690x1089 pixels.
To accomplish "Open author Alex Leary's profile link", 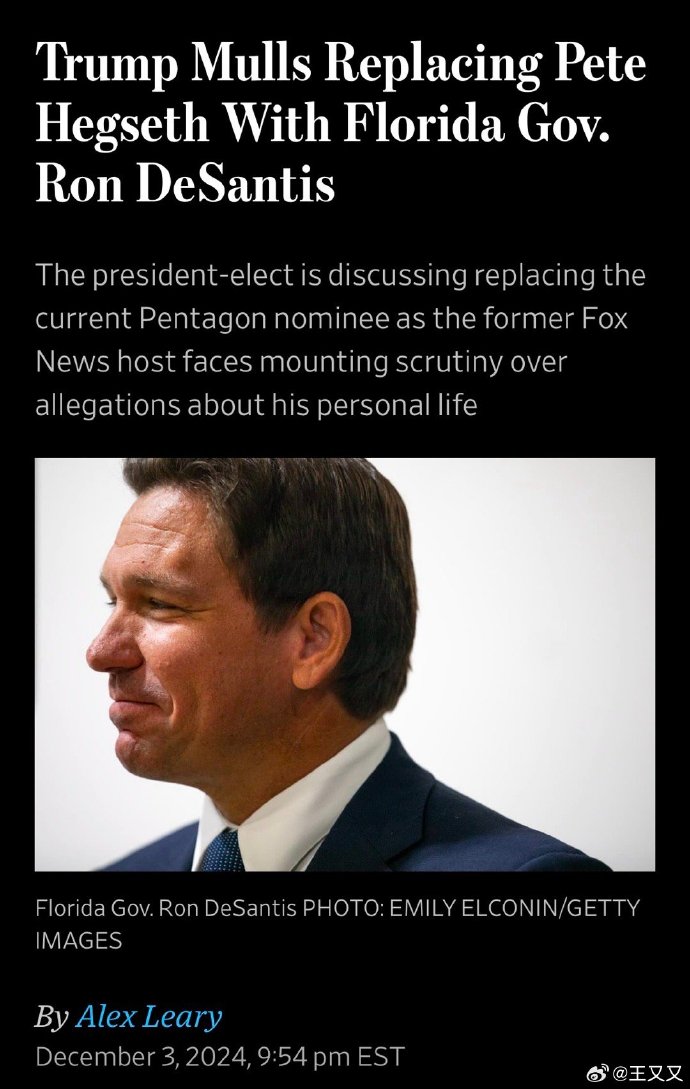I will [149, 1017].
